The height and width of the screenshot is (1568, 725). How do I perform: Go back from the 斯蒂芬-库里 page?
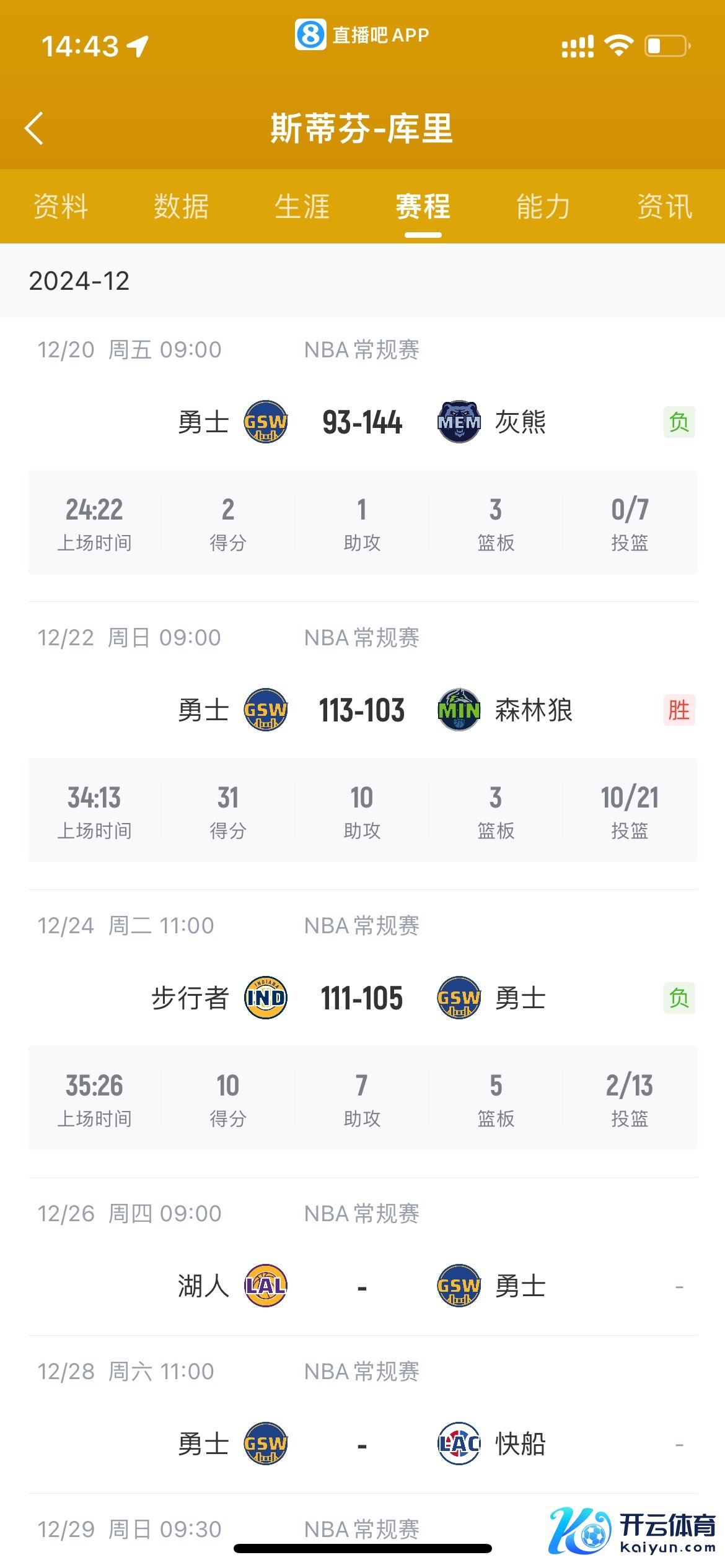point(35,128)
